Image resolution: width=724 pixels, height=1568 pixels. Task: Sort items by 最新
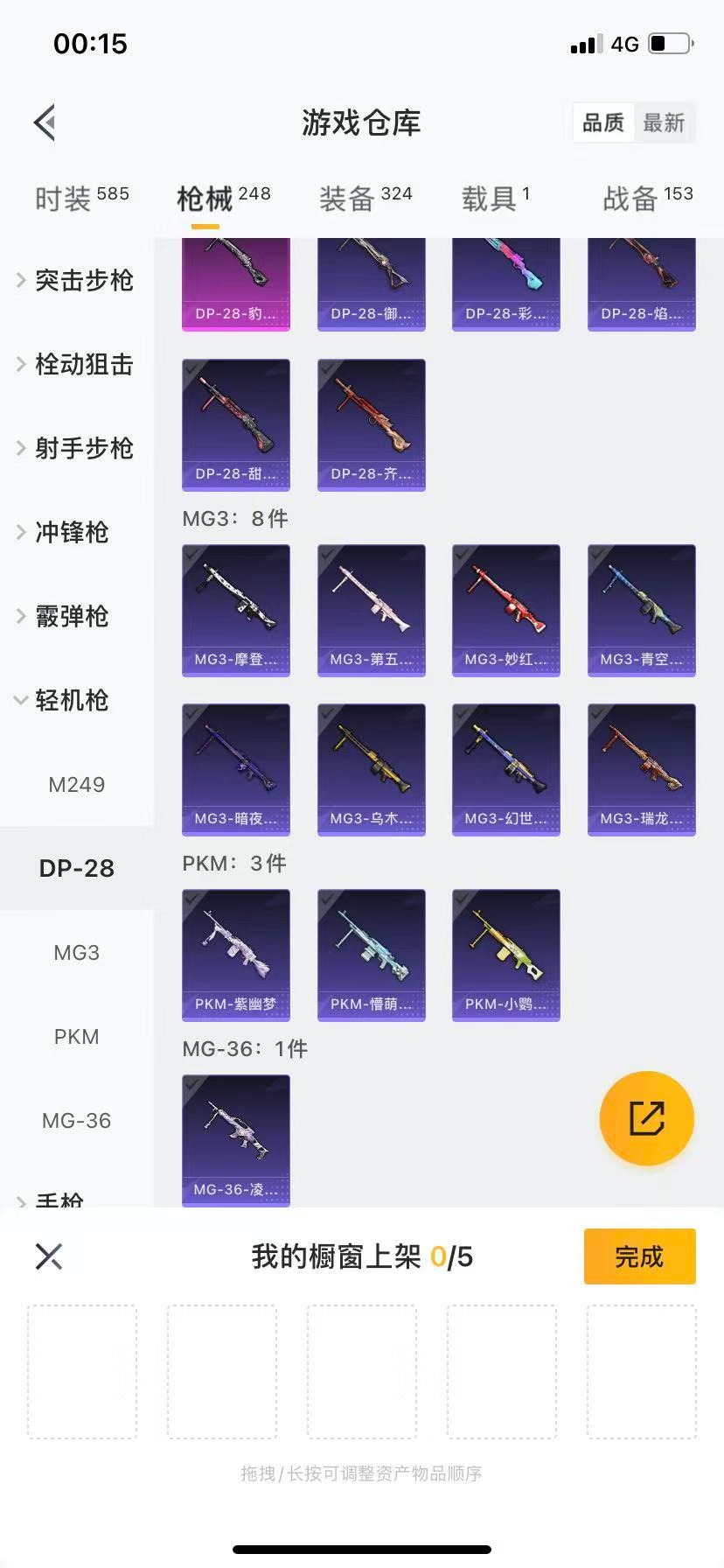pos(664,122)
